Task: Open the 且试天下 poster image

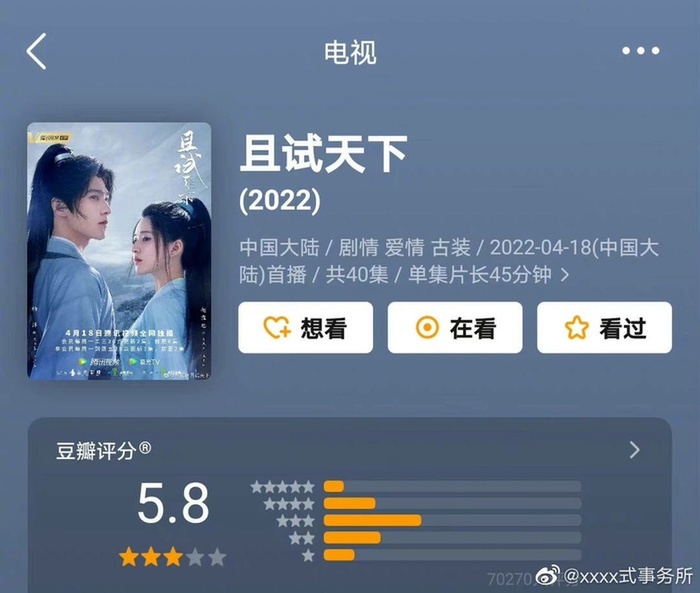Action: pos(119,250)
